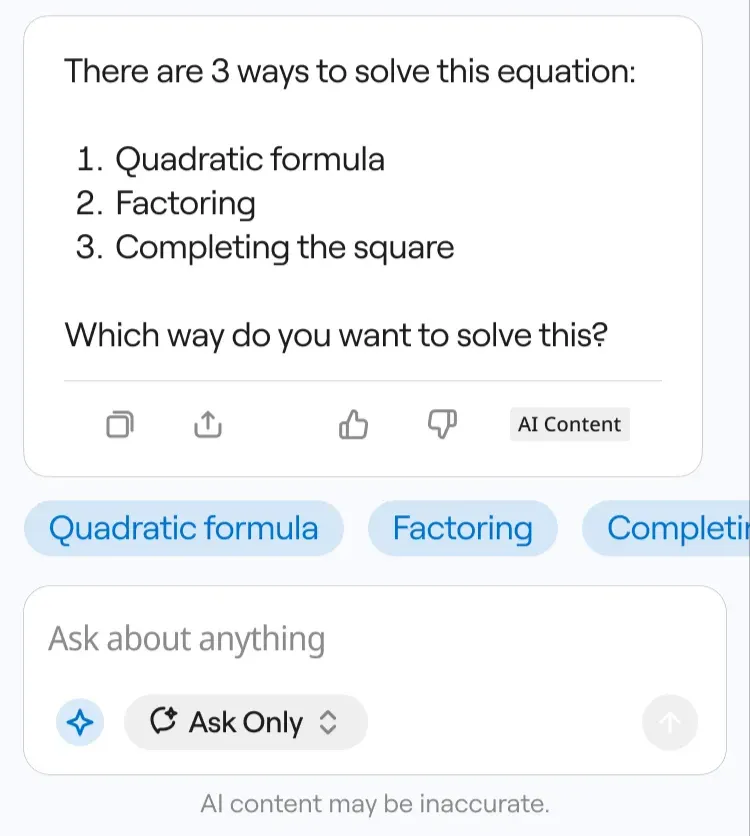
Task: Choose the Factoring suggestion chip
Action: (463, 528)
